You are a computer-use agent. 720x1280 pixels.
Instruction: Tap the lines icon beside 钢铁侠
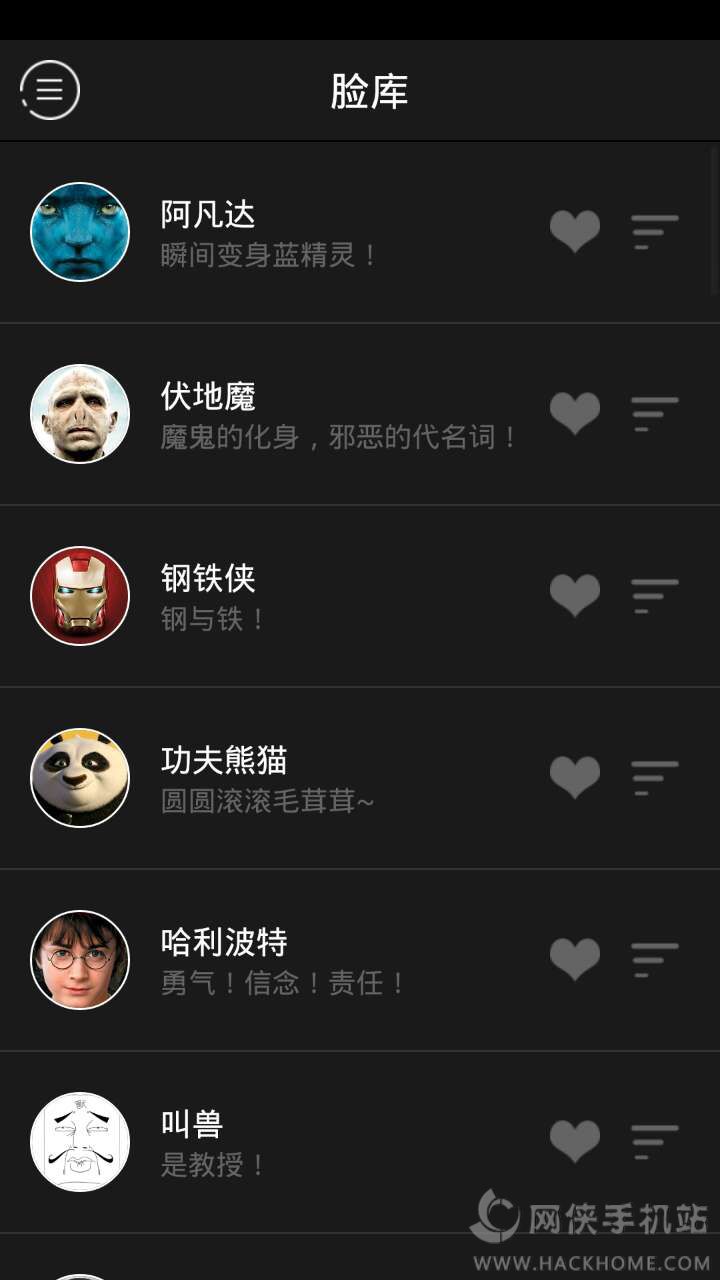[655, 596]
